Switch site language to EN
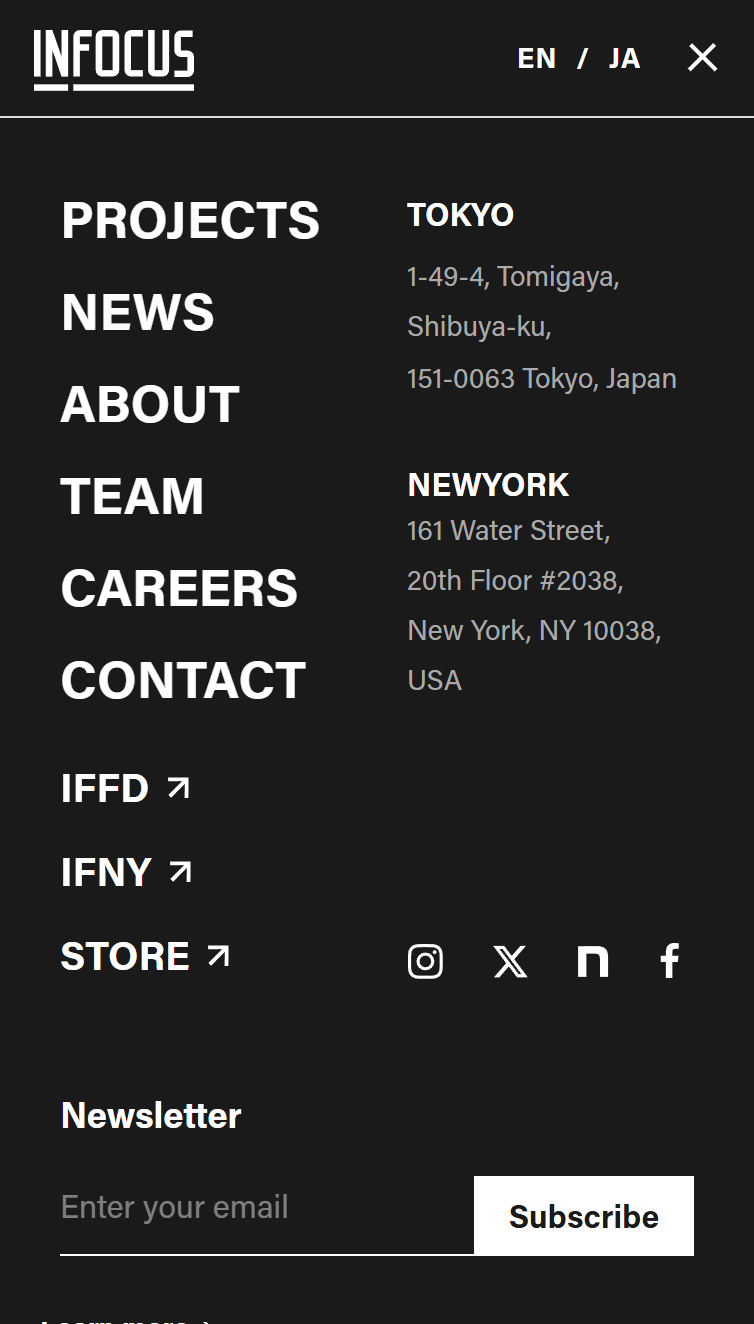The image size is (754, 1324). [537, 58]
